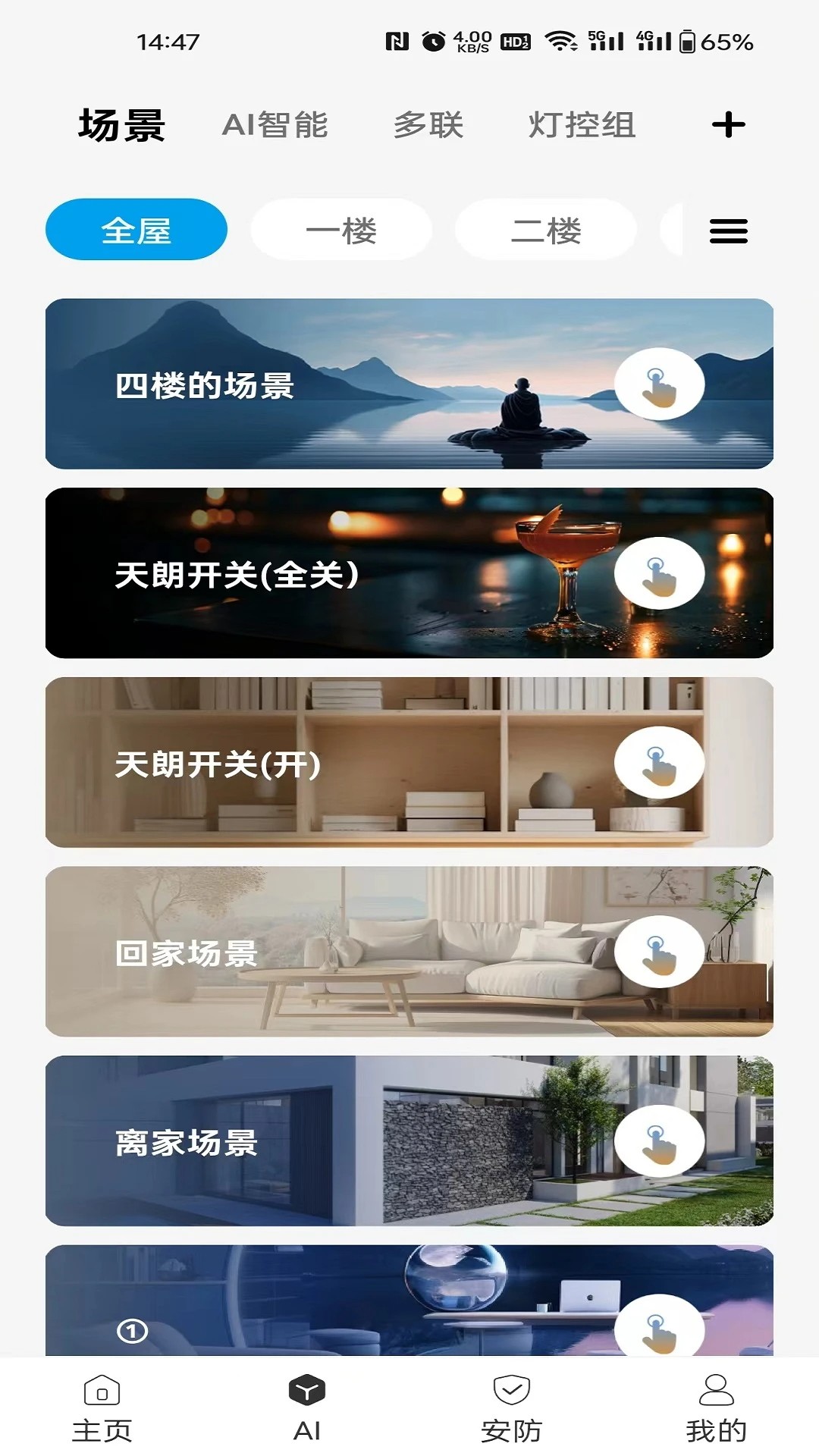Open the partially visible scene card at bottom
This screenshot has width=819, height=1456.
409,1304
